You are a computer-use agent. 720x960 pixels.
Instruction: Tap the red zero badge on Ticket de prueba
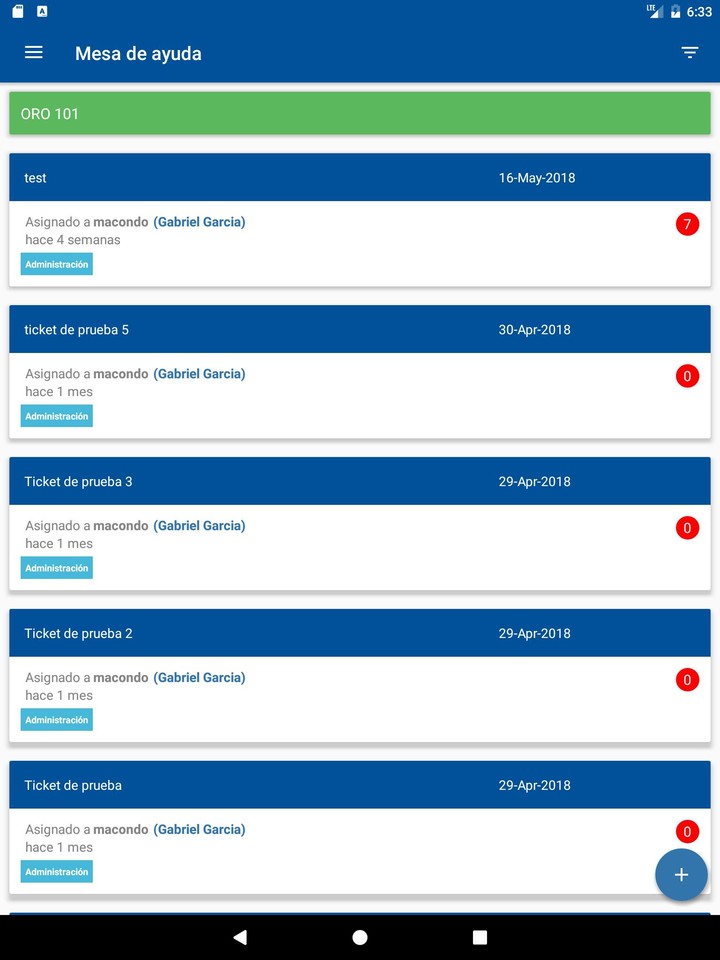[687, 831]
